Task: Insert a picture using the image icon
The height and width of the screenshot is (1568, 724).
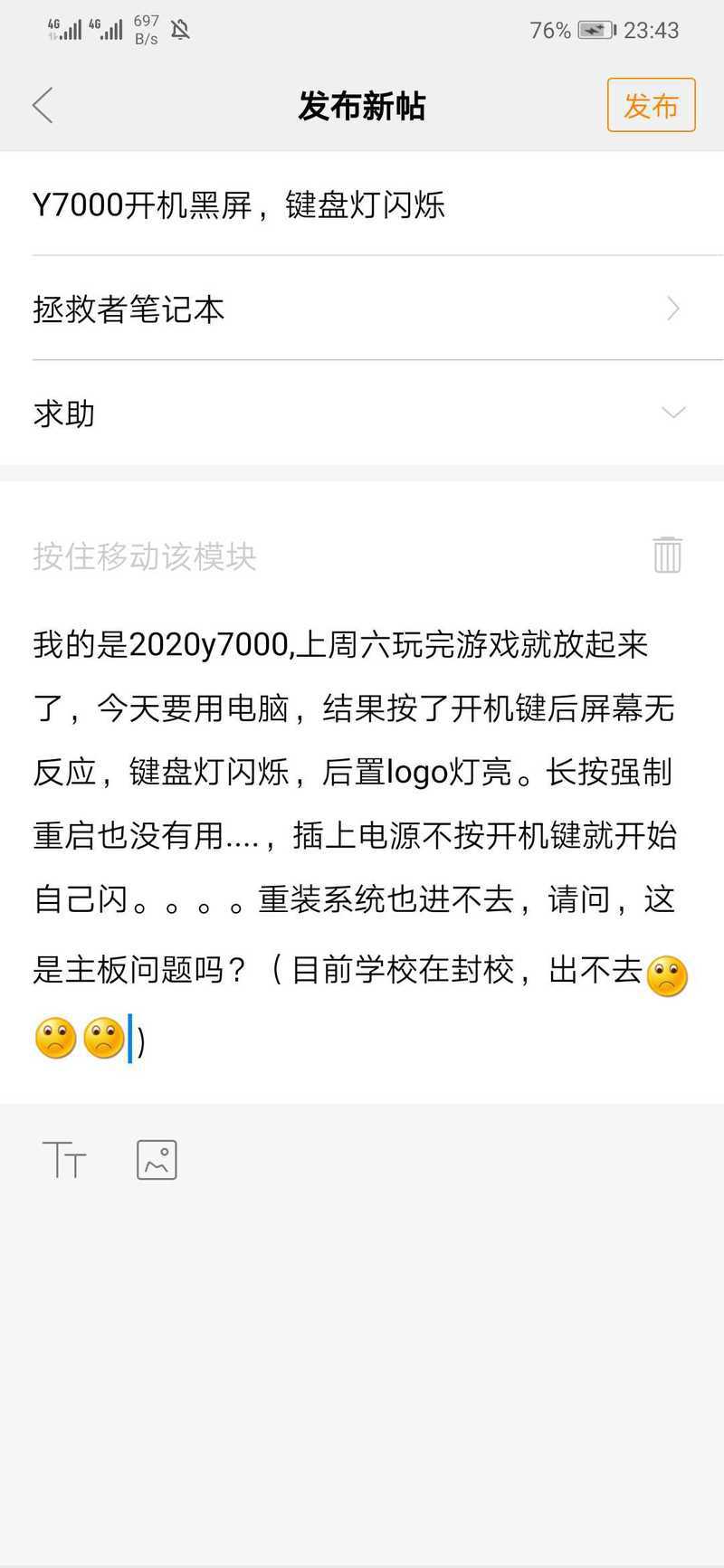Action: point(157,1159)
